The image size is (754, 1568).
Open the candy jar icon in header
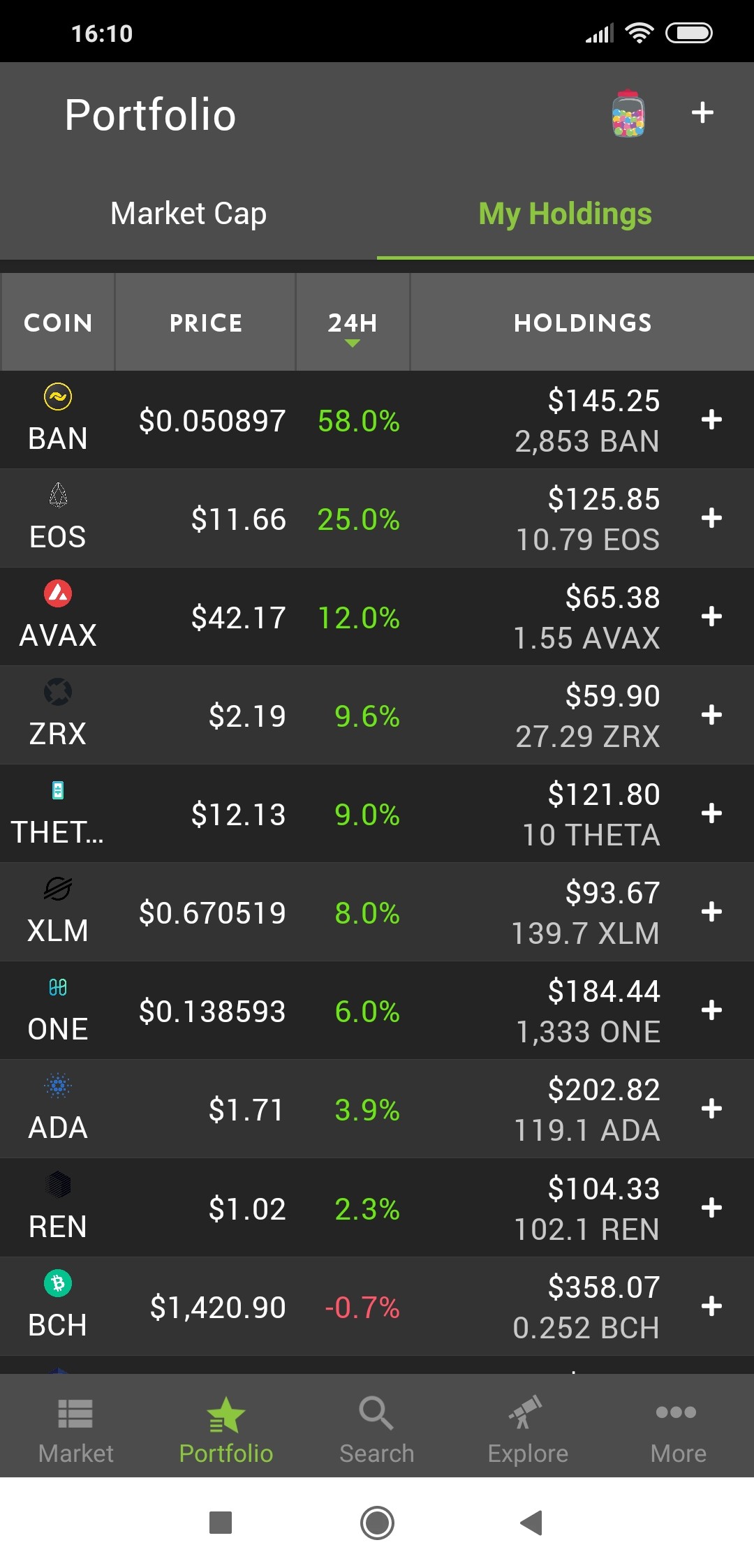pyautogui.click(x=628, y=114)
